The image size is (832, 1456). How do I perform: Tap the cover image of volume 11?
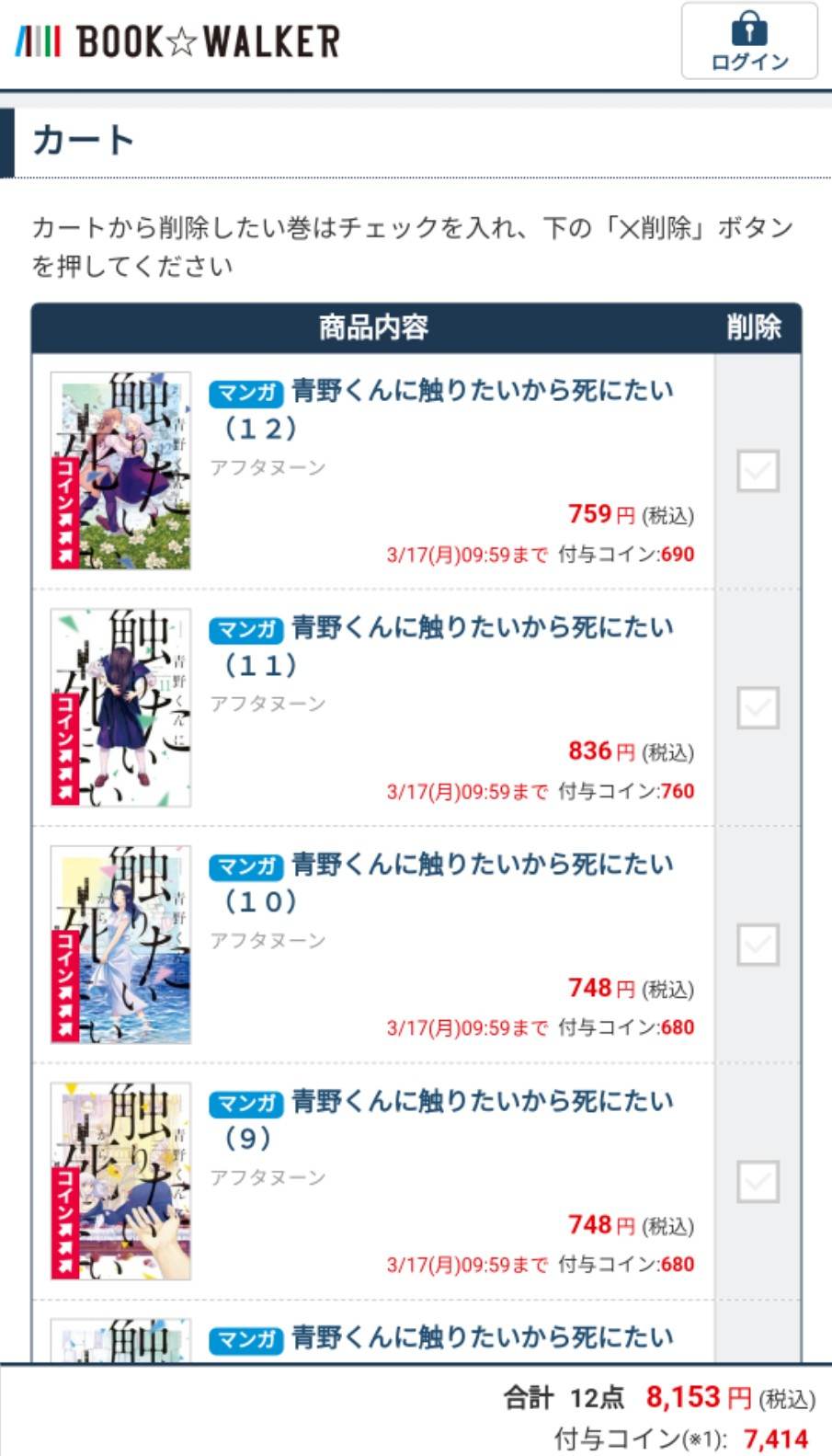click(x=120, y=707)
